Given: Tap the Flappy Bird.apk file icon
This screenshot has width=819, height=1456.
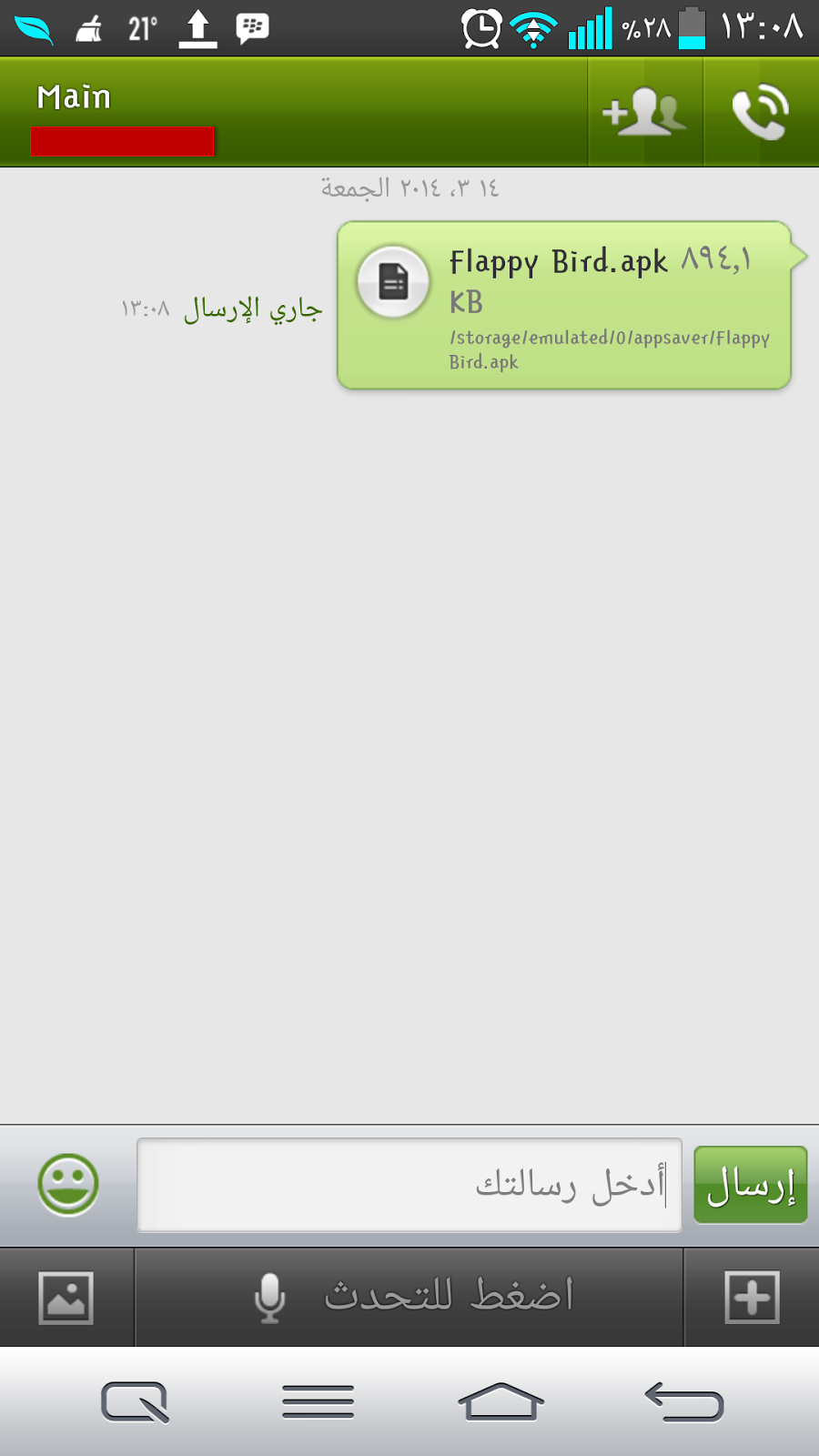Looking at the screenshot, I should [395, 282].
